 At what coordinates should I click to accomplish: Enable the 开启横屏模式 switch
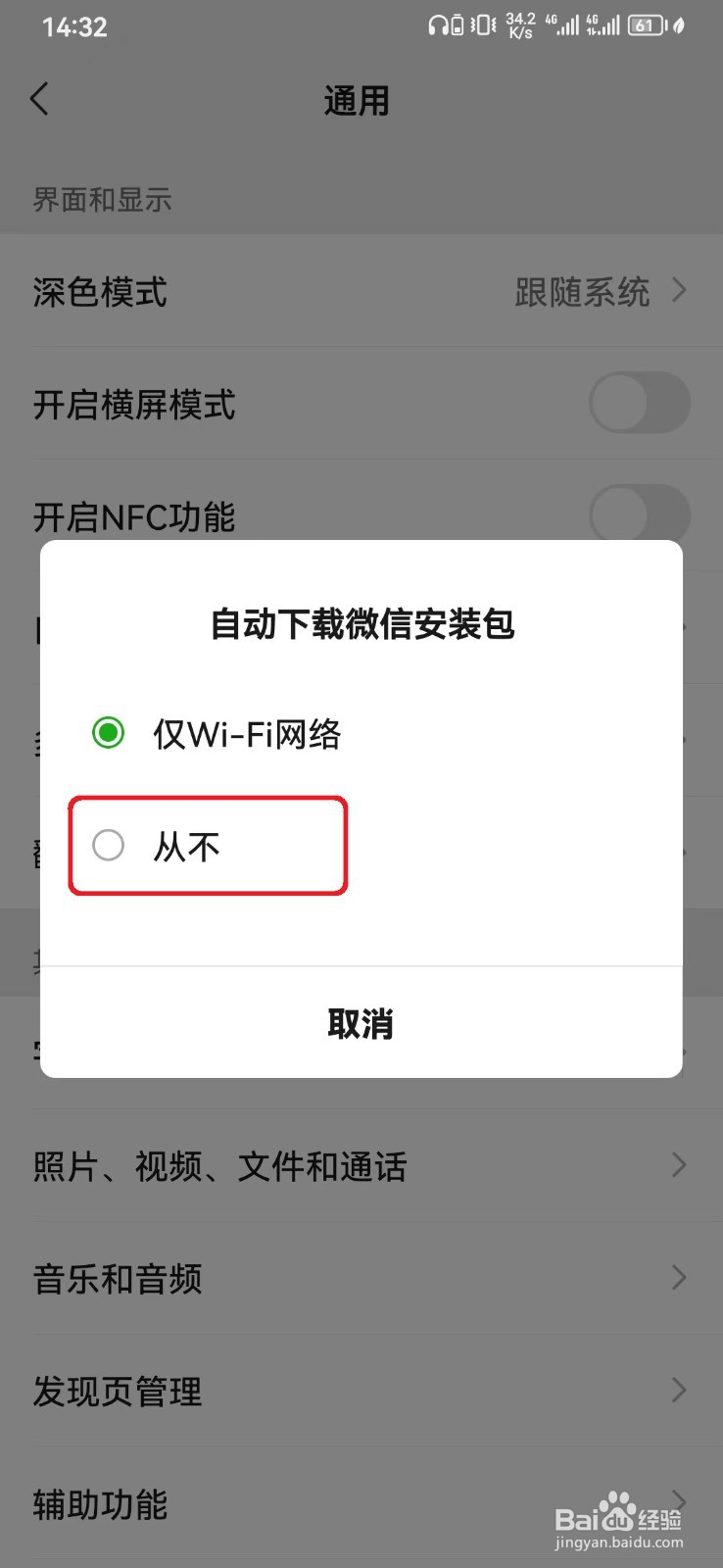point(639,403)
